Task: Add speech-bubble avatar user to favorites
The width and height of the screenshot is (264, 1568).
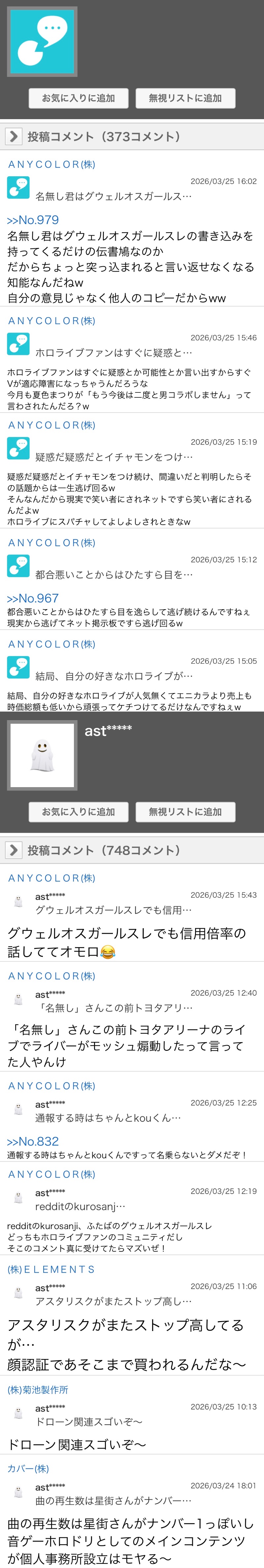Action: (x=79, y=98)
